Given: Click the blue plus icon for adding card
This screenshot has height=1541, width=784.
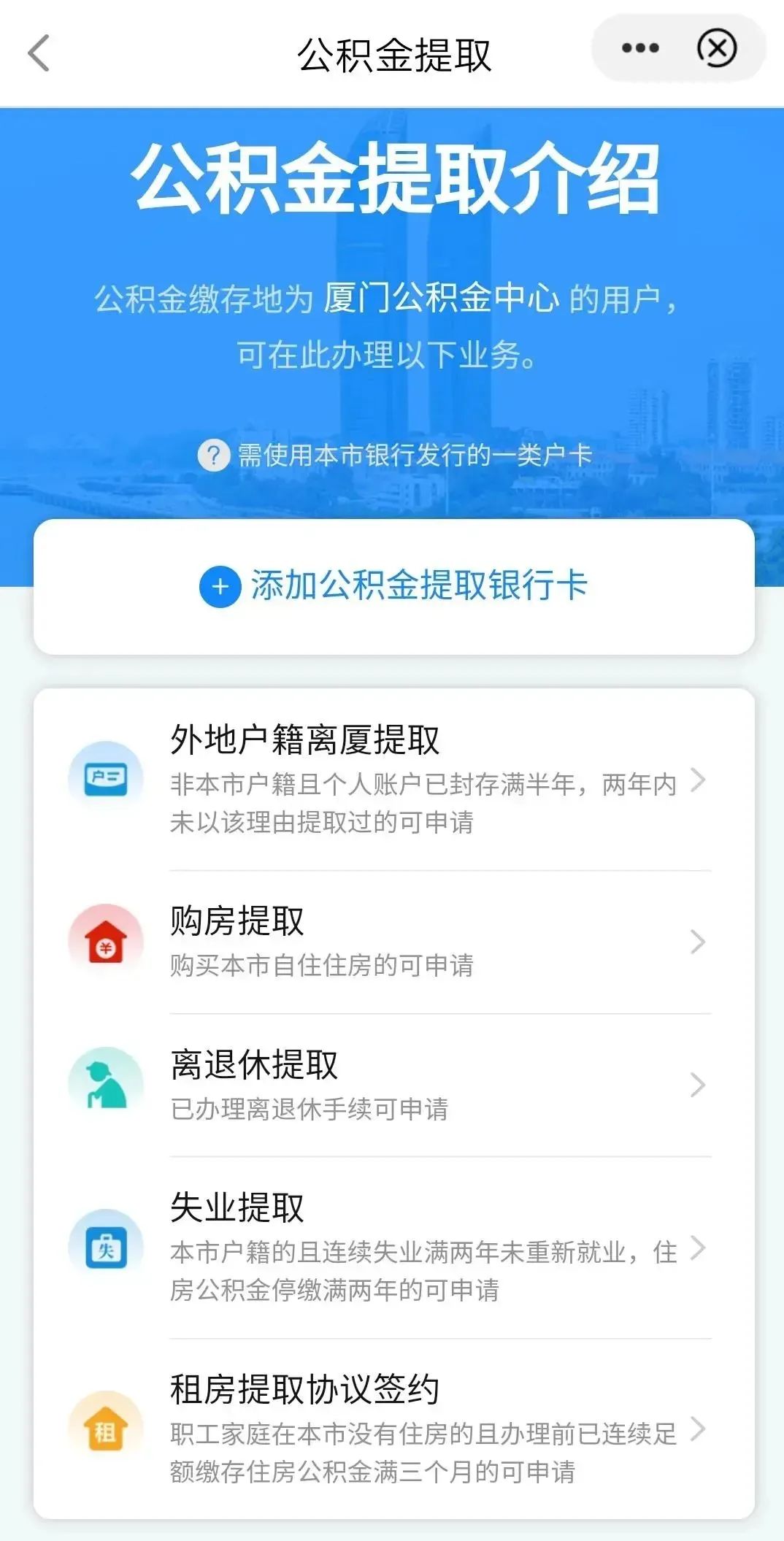Looking at the screenshot, I should [217, 586].
